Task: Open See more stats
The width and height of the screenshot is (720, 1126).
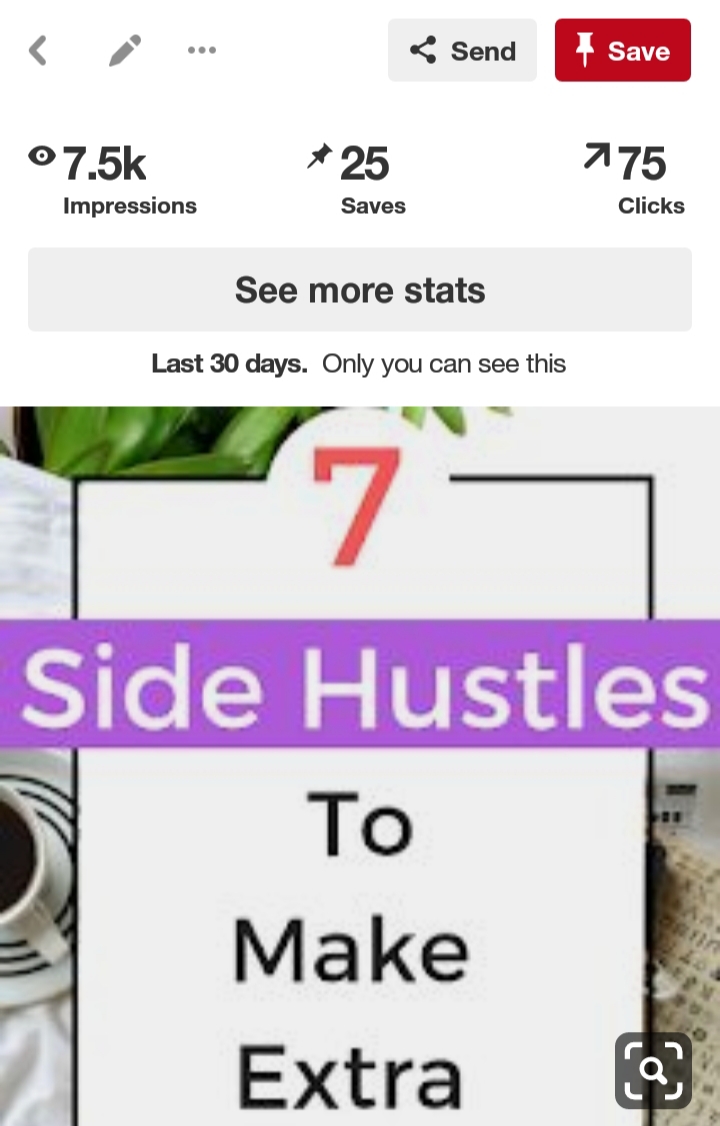Action: [x=360, y=290]
